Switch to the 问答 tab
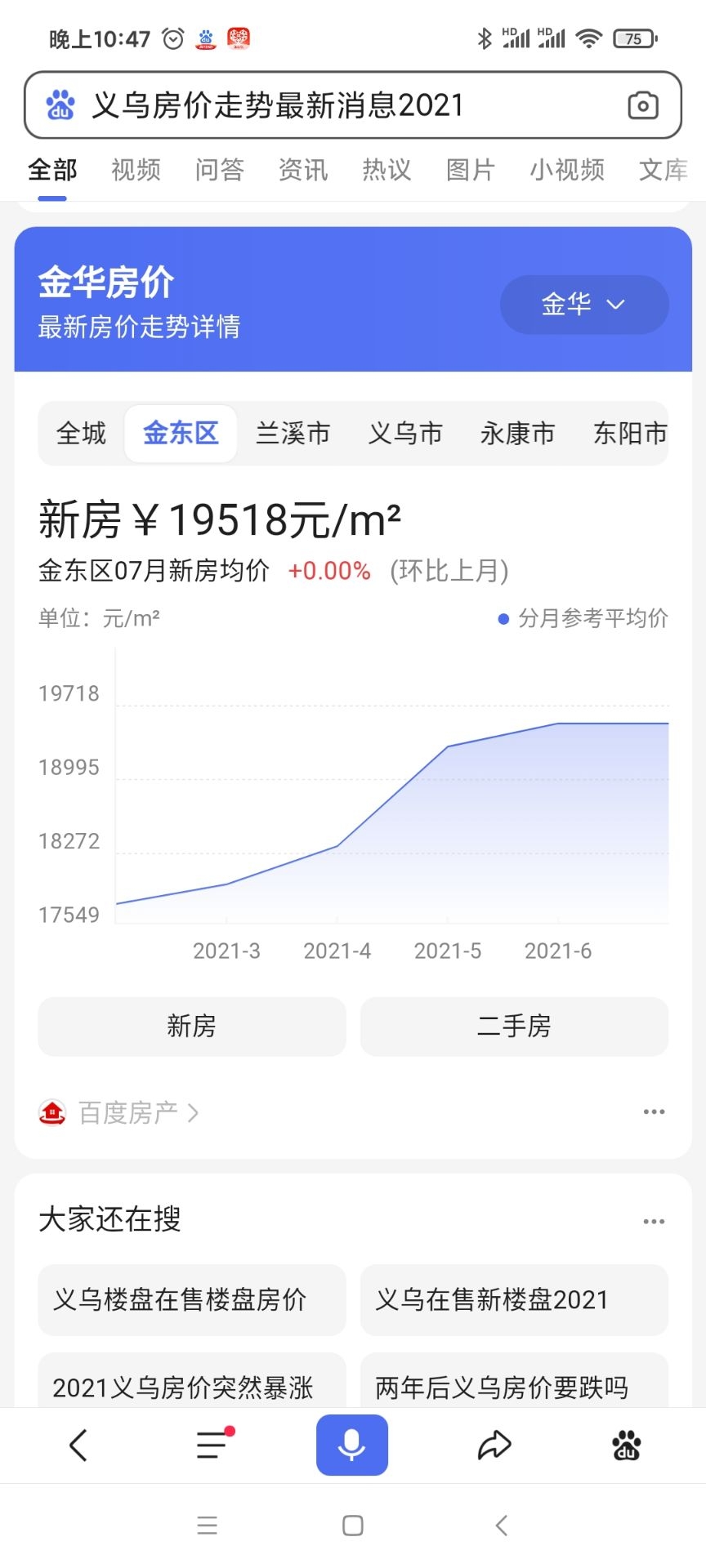Viewport: 706px width, 1568px height. 220,170
